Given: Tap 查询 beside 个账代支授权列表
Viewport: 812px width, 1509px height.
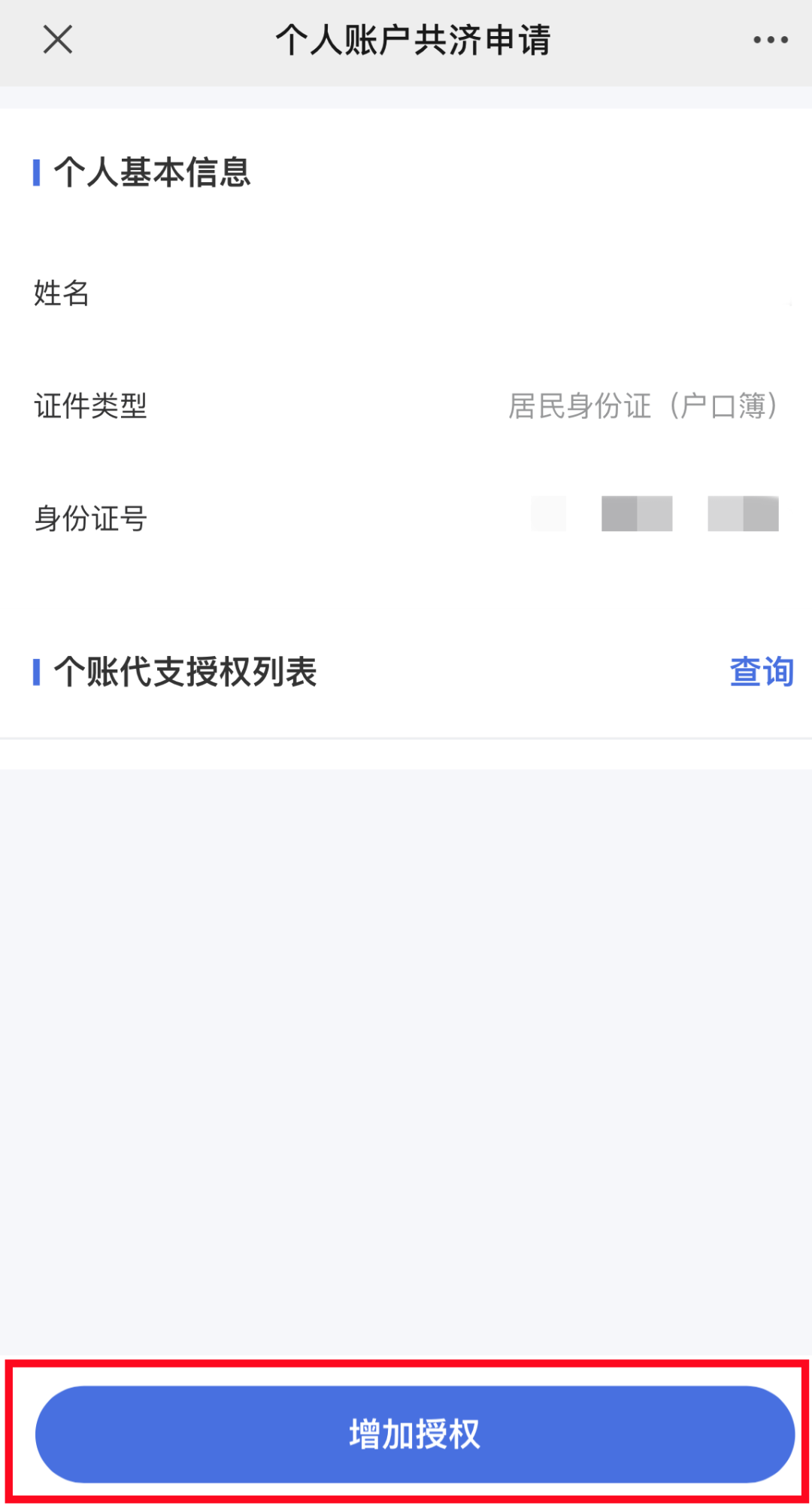Looking at the screenshot, I should (762, 672).
